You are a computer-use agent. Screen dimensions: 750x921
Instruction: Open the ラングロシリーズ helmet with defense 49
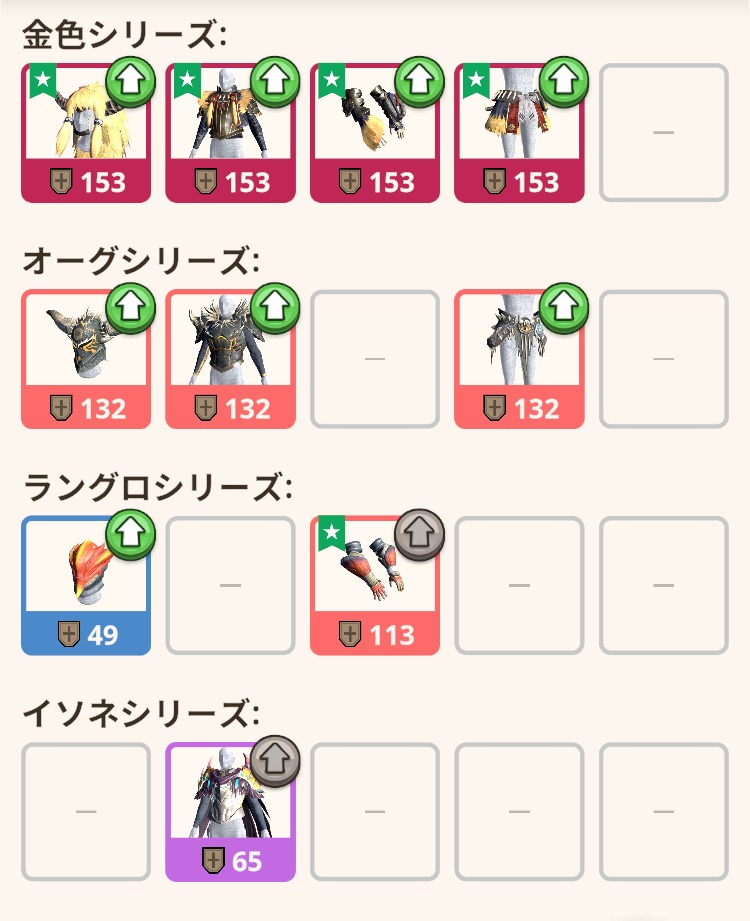(x=86, y=586)
